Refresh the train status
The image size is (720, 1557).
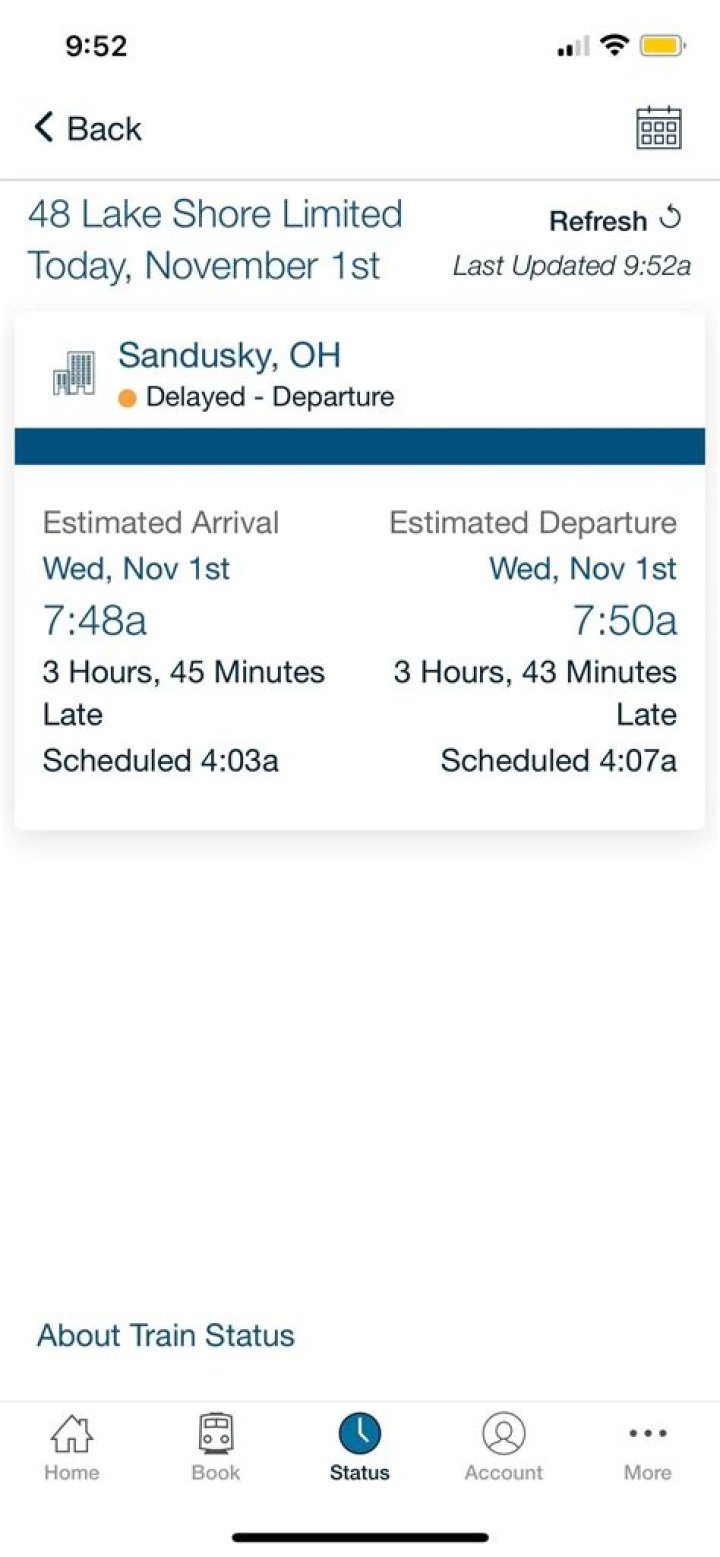[615, 220]
